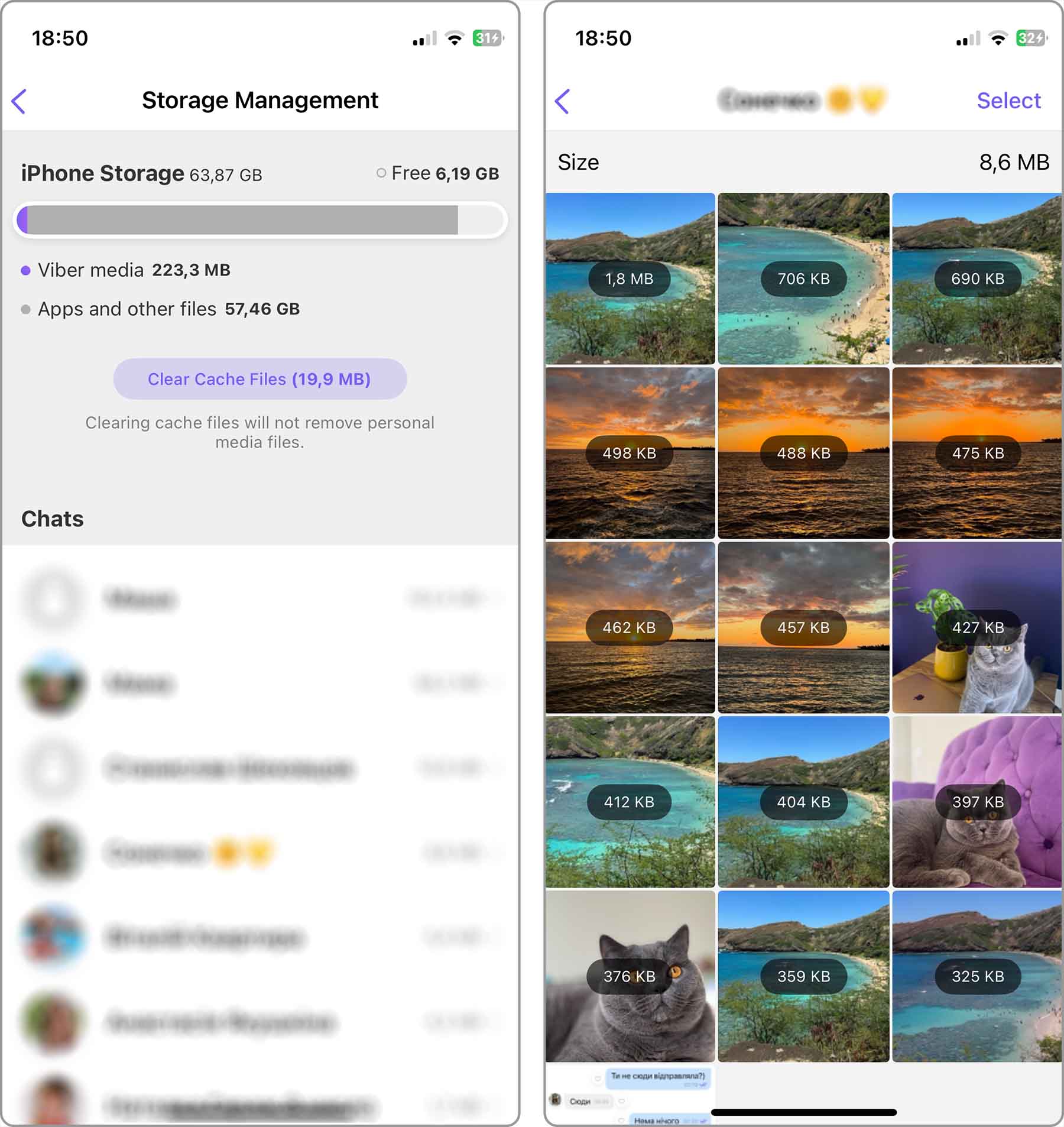This screenshot has height=1127, width=1064.
Task: Tap Select in the media grid header
Action: (1008, 101)
